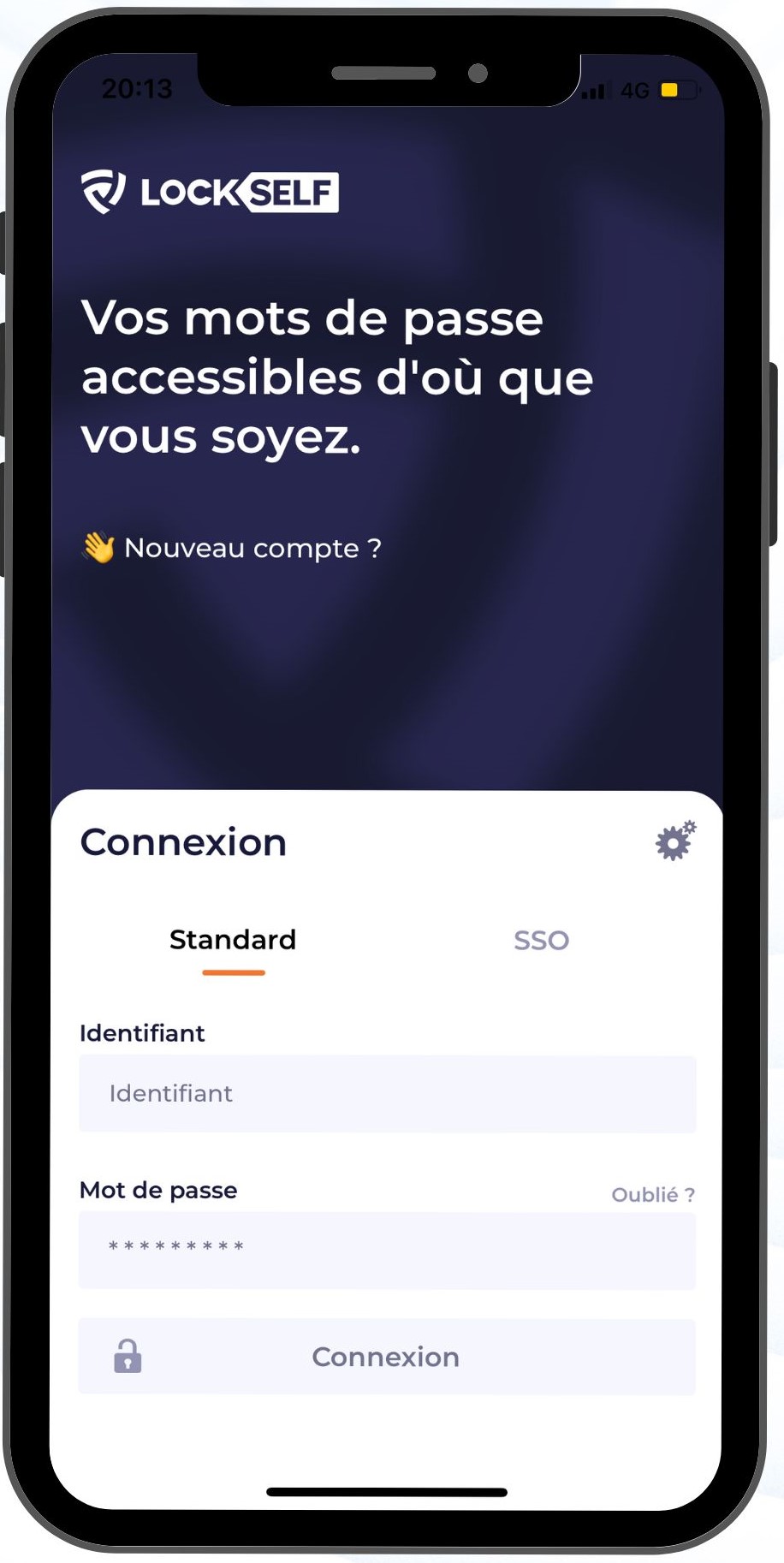Switch to the SSO tab
Image resolution: width=784 pixels, height=1563 pixels.
point(541,940)
